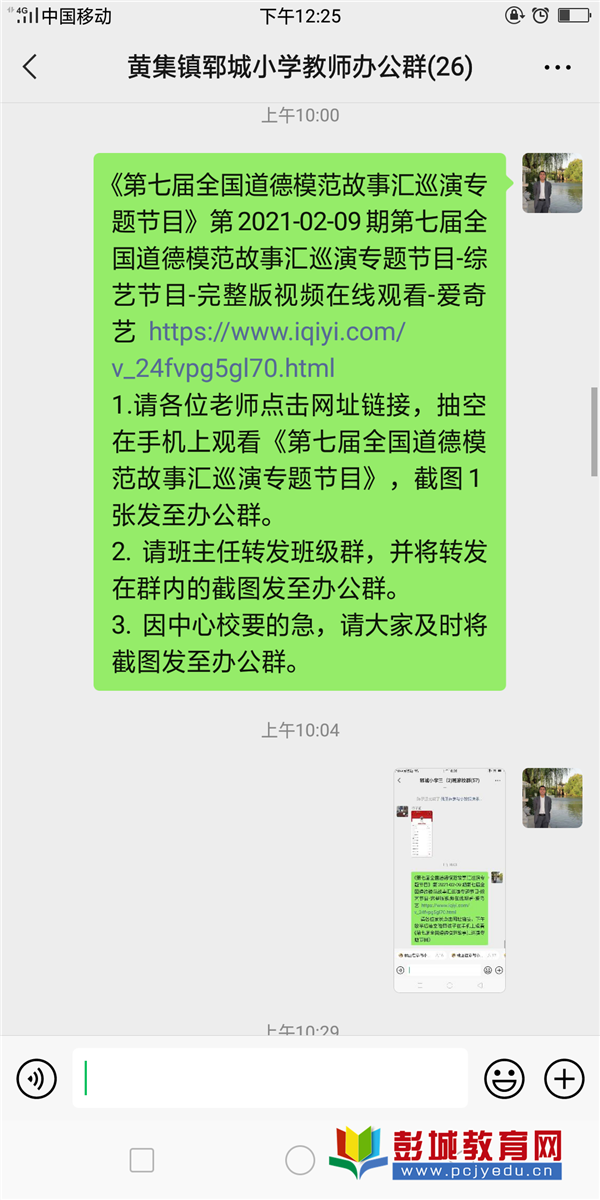The image size is (600, 1200).
Task: Open the group chat details menu
Action: [557, 67]
